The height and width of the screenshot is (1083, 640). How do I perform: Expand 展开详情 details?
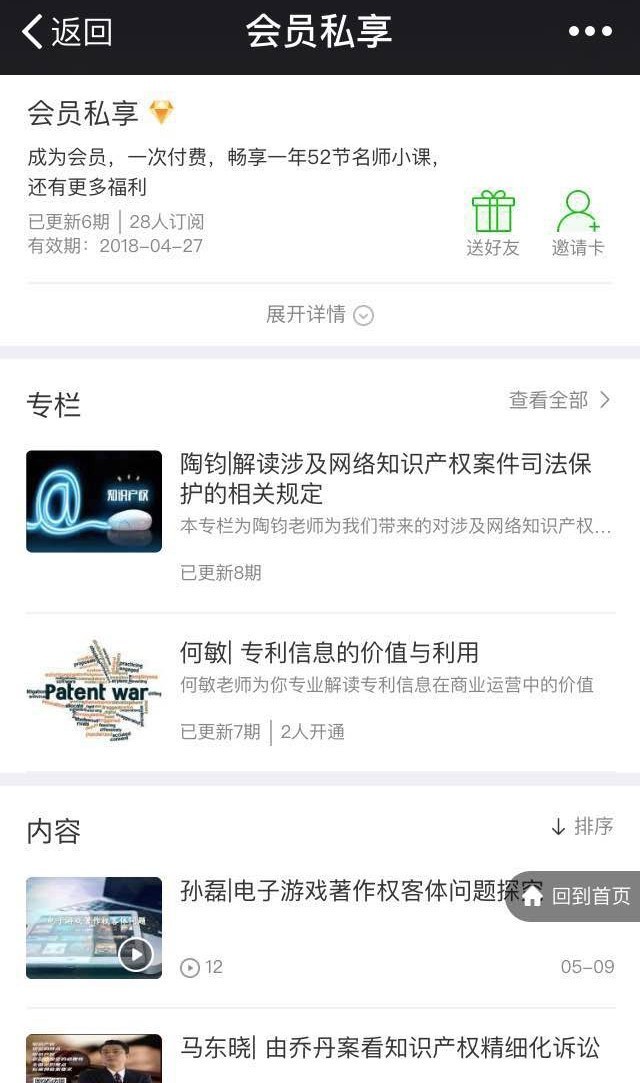319,315
